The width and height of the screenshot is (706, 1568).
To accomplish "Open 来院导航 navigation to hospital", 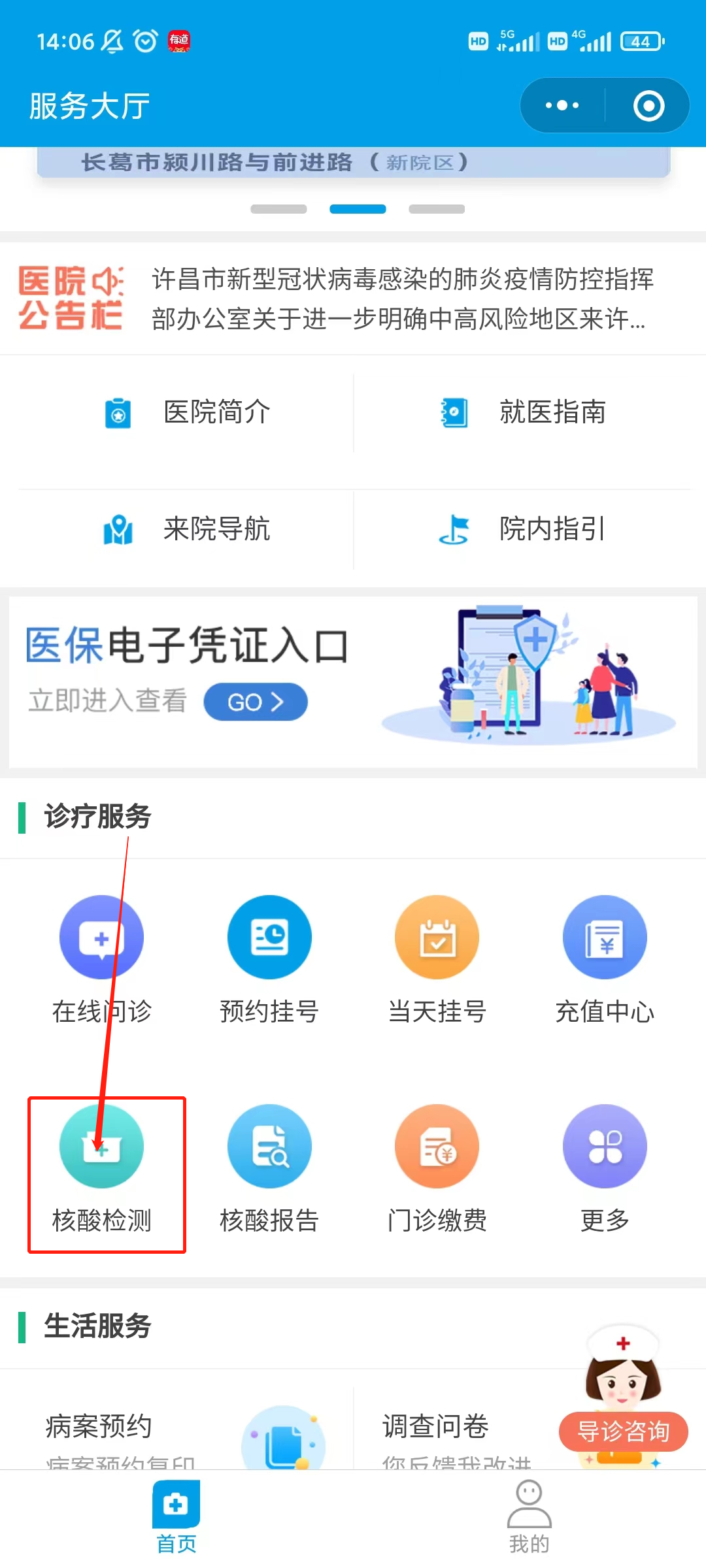I will coord(186,529).
